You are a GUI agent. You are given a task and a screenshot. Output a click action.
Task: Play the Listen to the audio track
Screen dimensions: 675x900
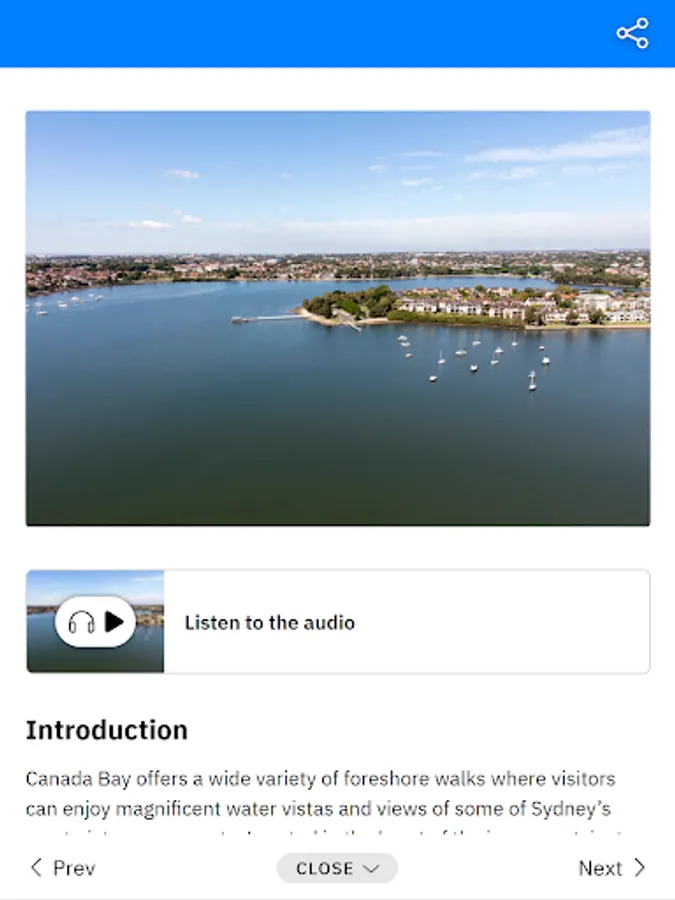click(x=96, y=622)
